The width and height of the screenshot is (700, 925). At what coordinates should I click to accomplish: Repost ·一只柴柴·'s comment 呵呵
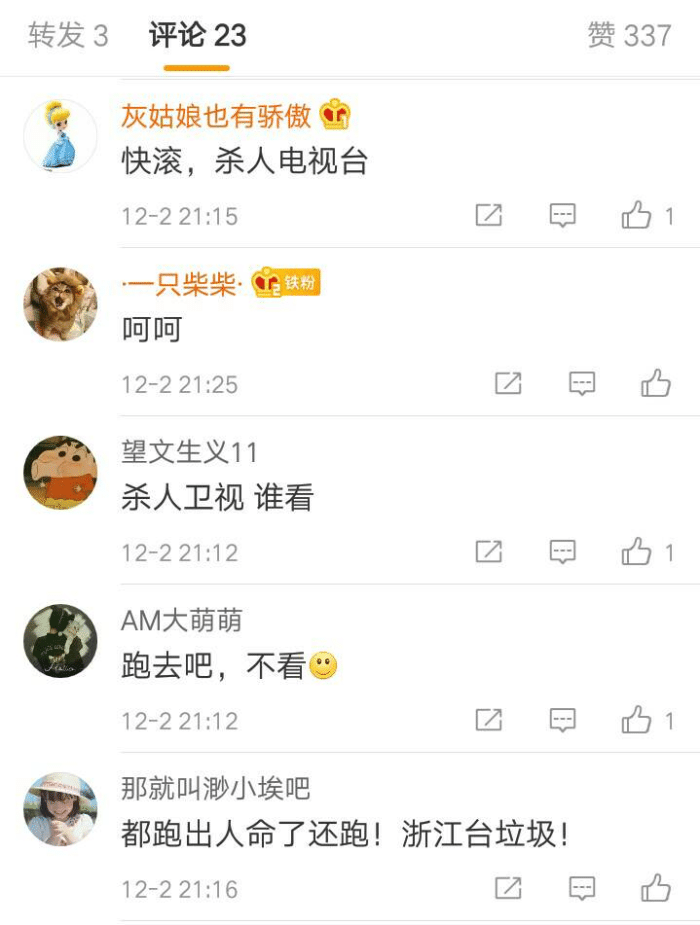(x=508, y=383)
